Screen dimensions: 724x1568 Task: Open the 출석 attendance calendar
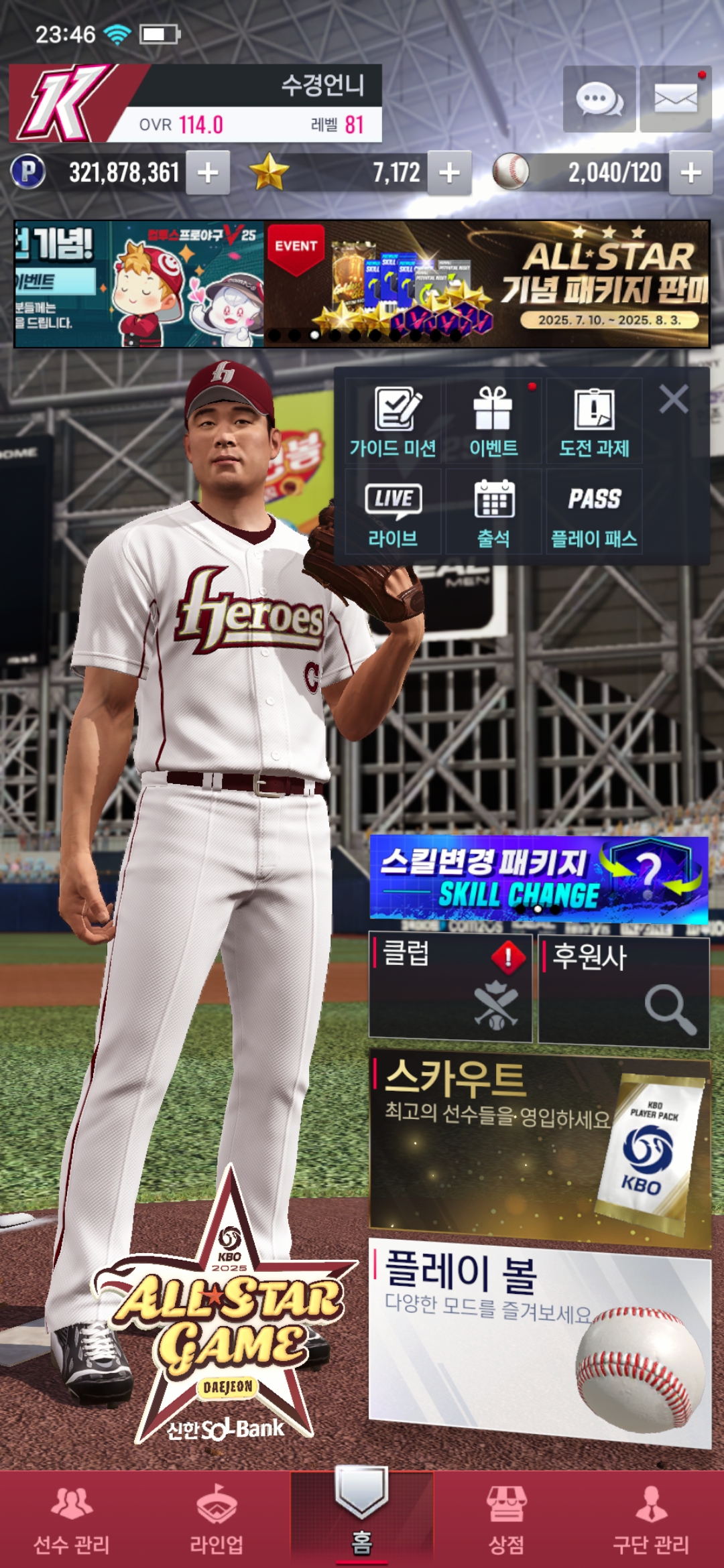(x=493, y=513)
